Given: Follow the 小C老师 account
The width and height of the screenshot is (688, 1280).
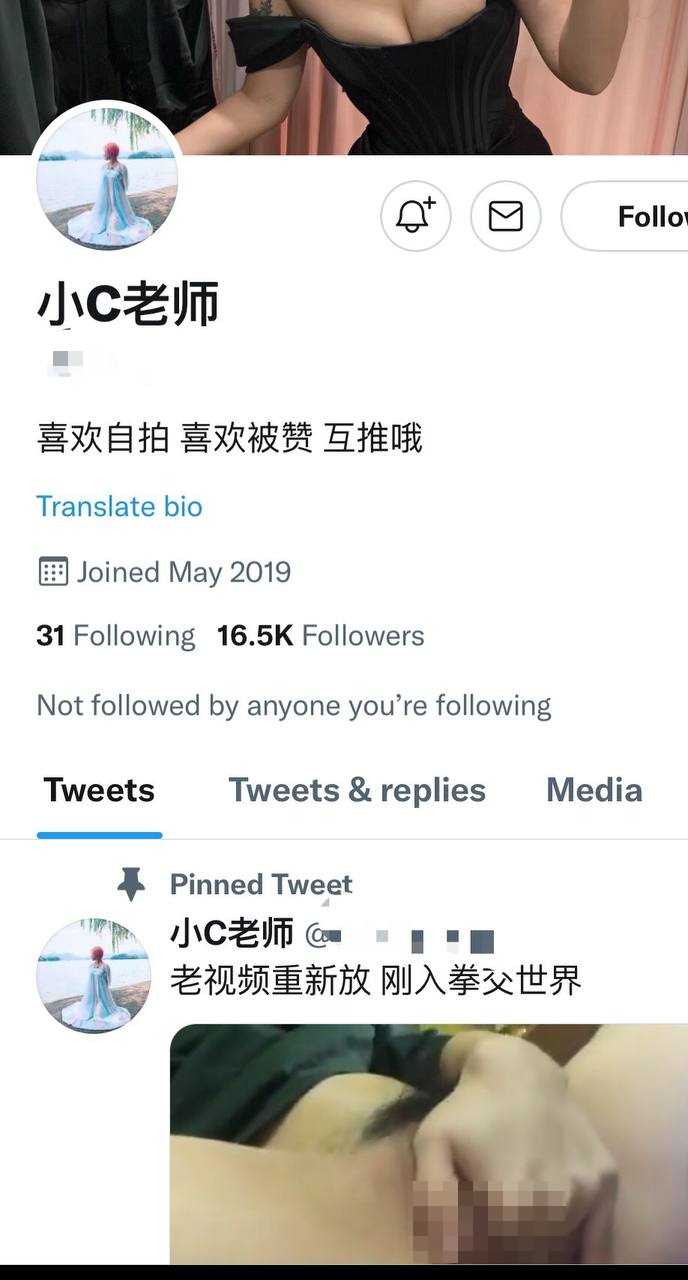Looking at the screenshot, I should [630, 216].
